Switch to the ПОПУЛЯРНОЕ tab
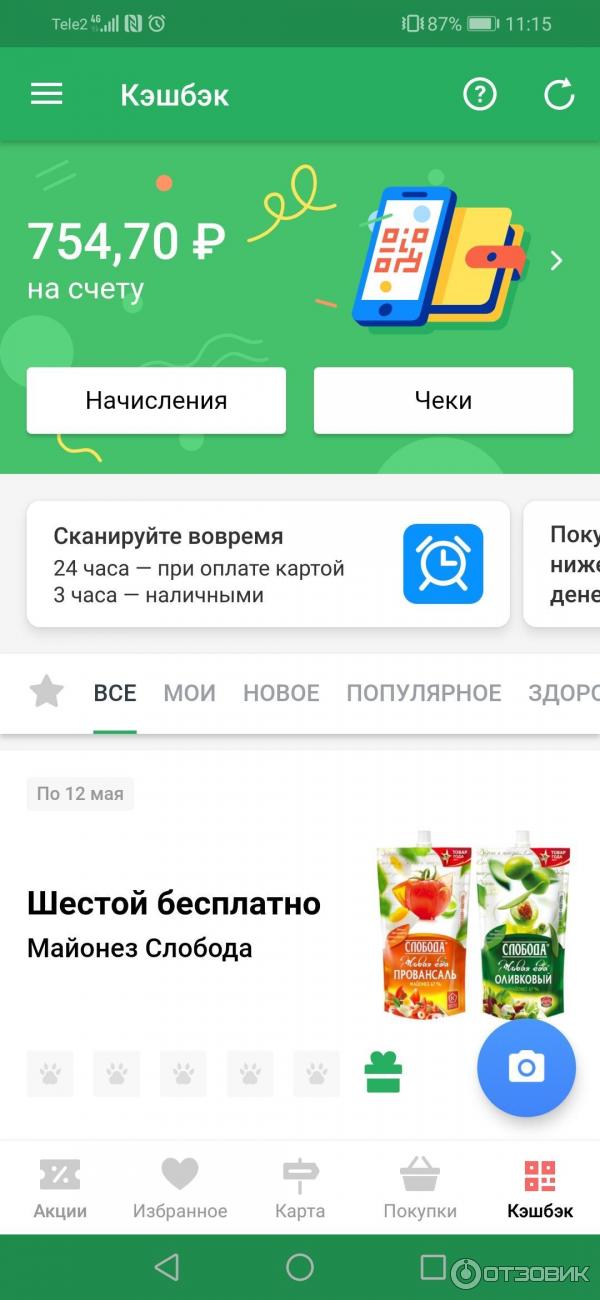 click(x=423, y=693)
